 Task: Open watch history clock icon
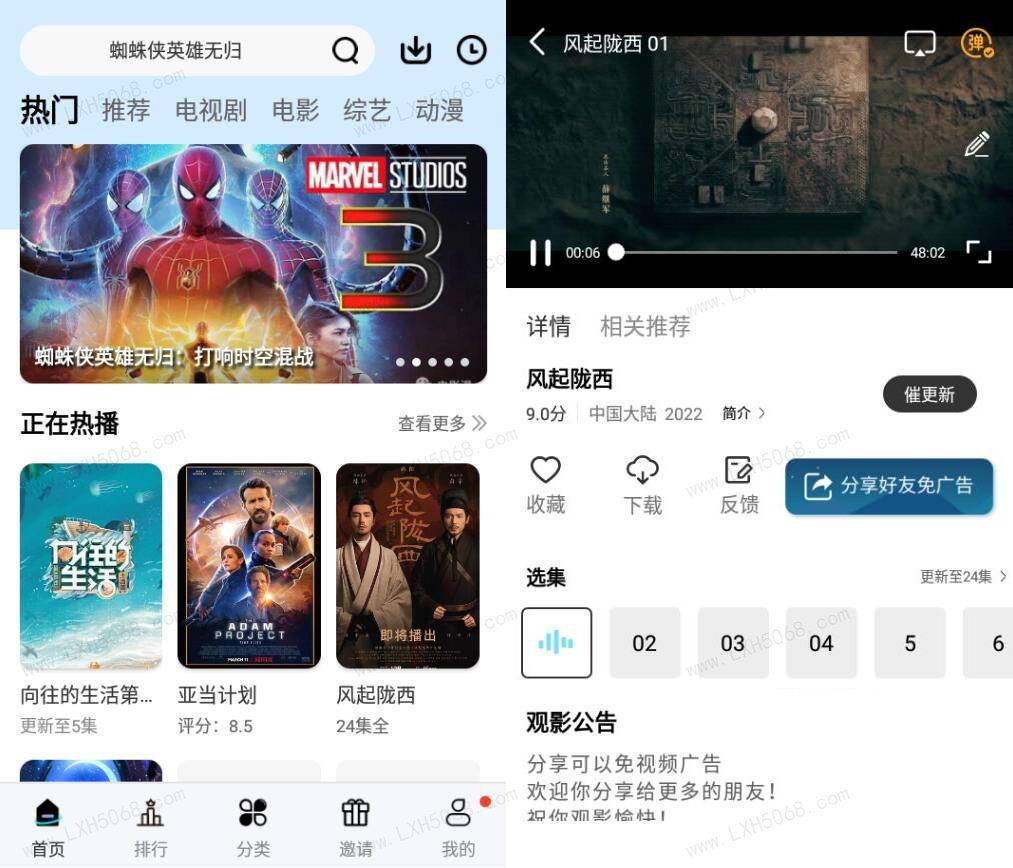tap(471, 51)
